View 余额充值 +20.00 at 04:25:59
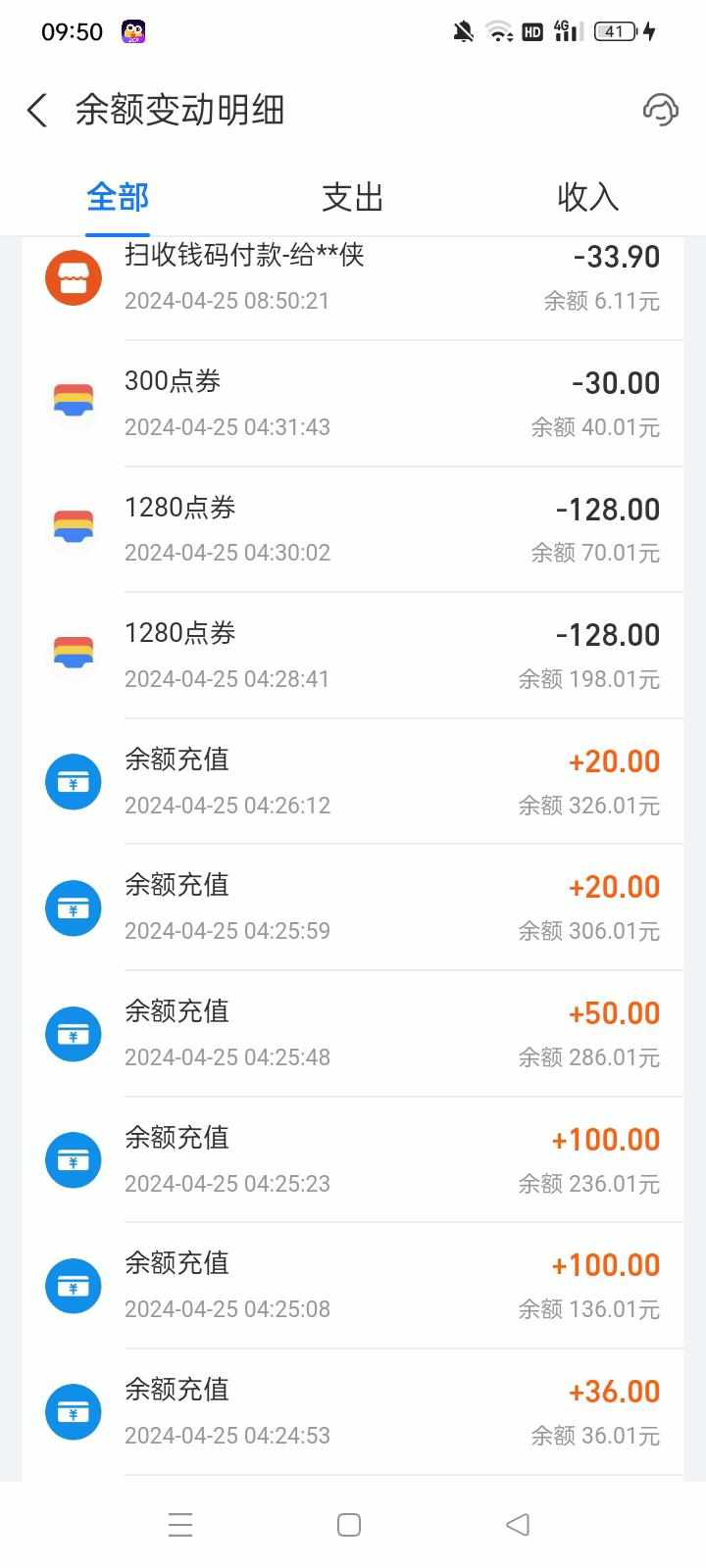Screen dimensions: 706x1568 tap(353, 907)
